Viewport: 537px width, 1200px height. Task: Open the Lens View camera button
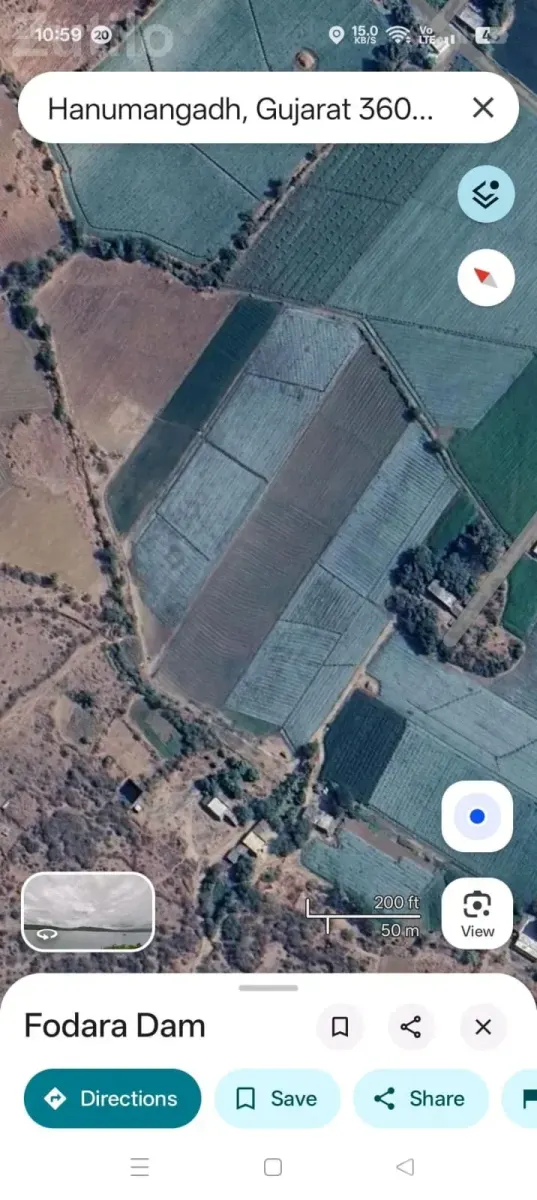coord(477,913)
